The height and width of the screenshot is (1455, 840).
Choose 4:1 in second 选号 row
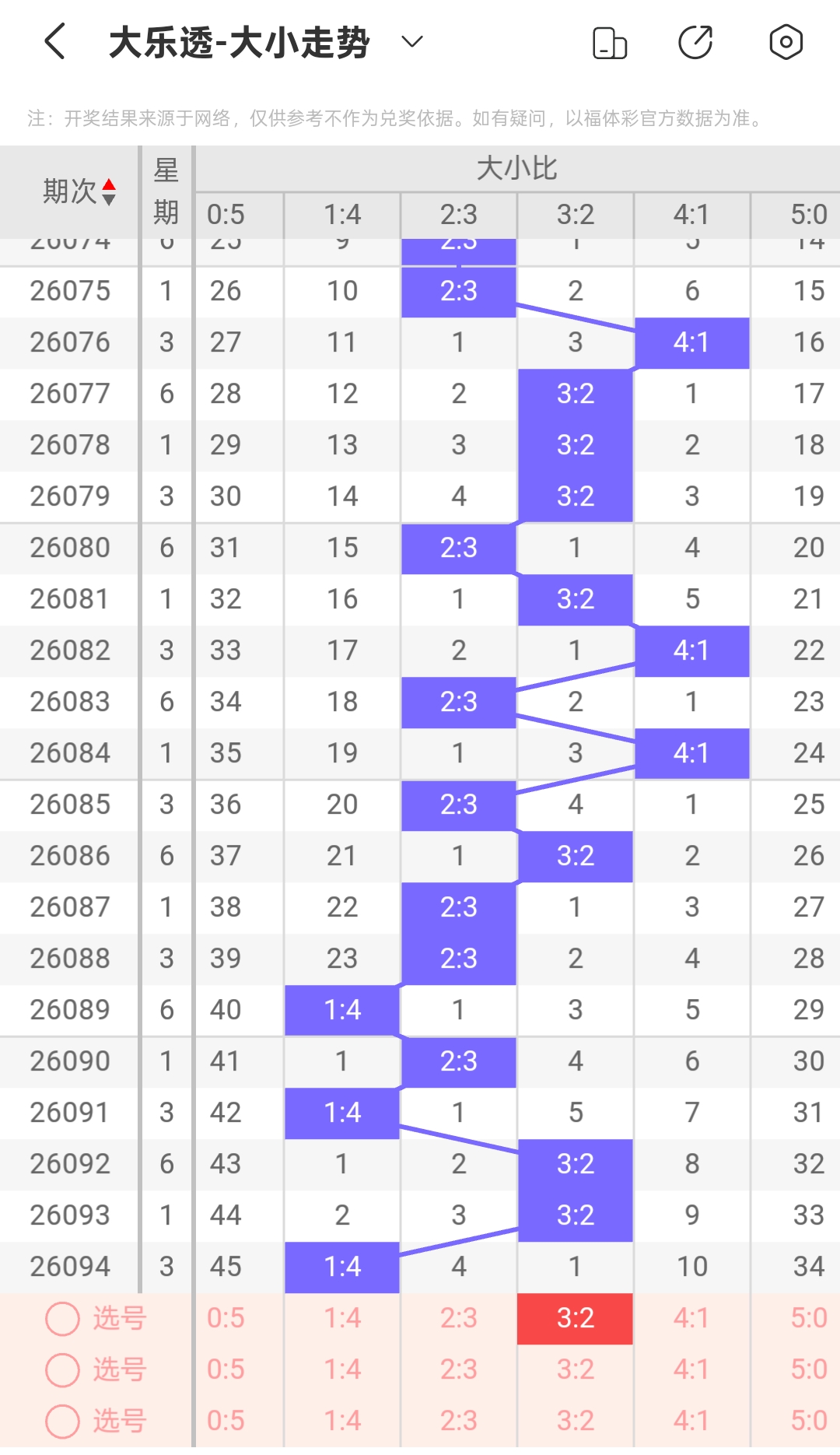coord(691,1369)
